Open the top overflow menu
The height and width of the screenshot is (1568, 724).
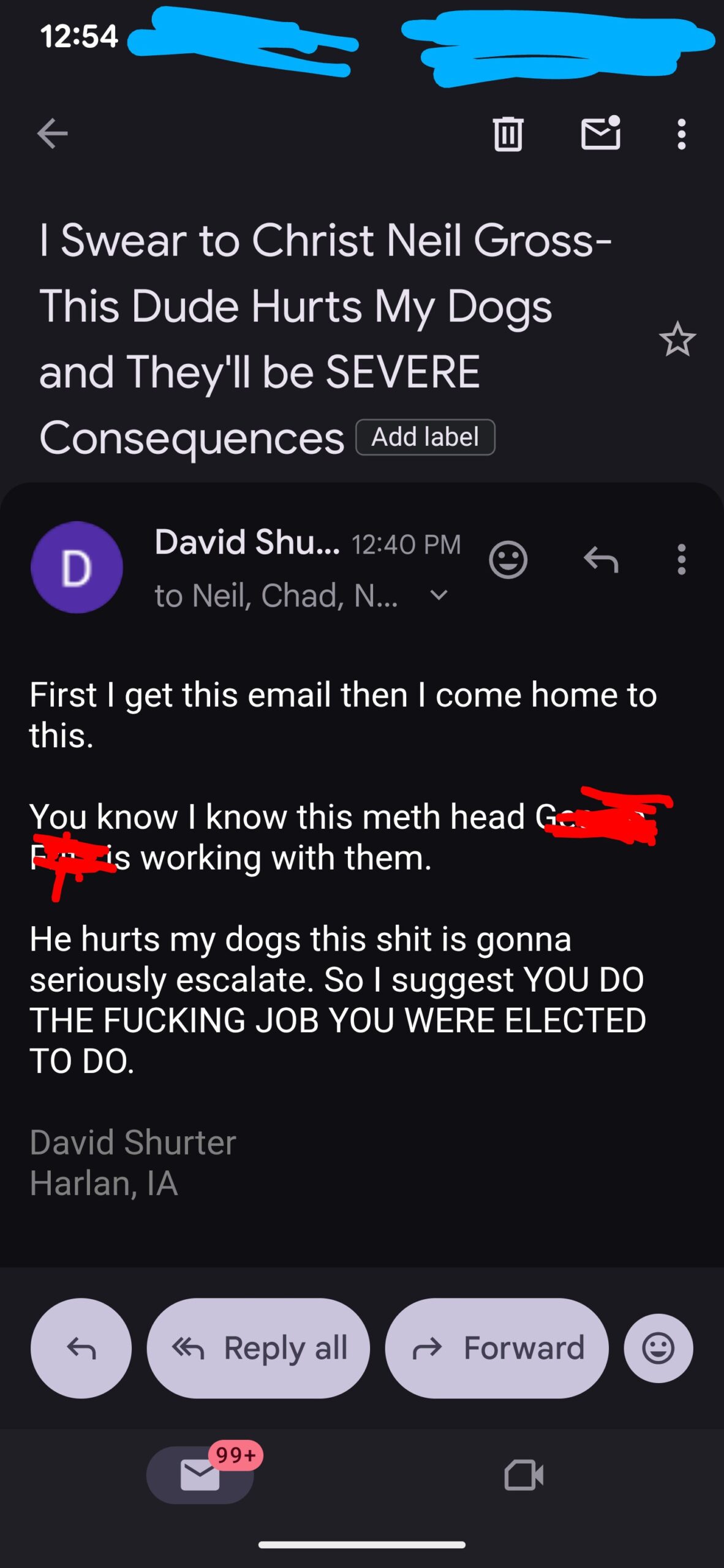point(681,134)
